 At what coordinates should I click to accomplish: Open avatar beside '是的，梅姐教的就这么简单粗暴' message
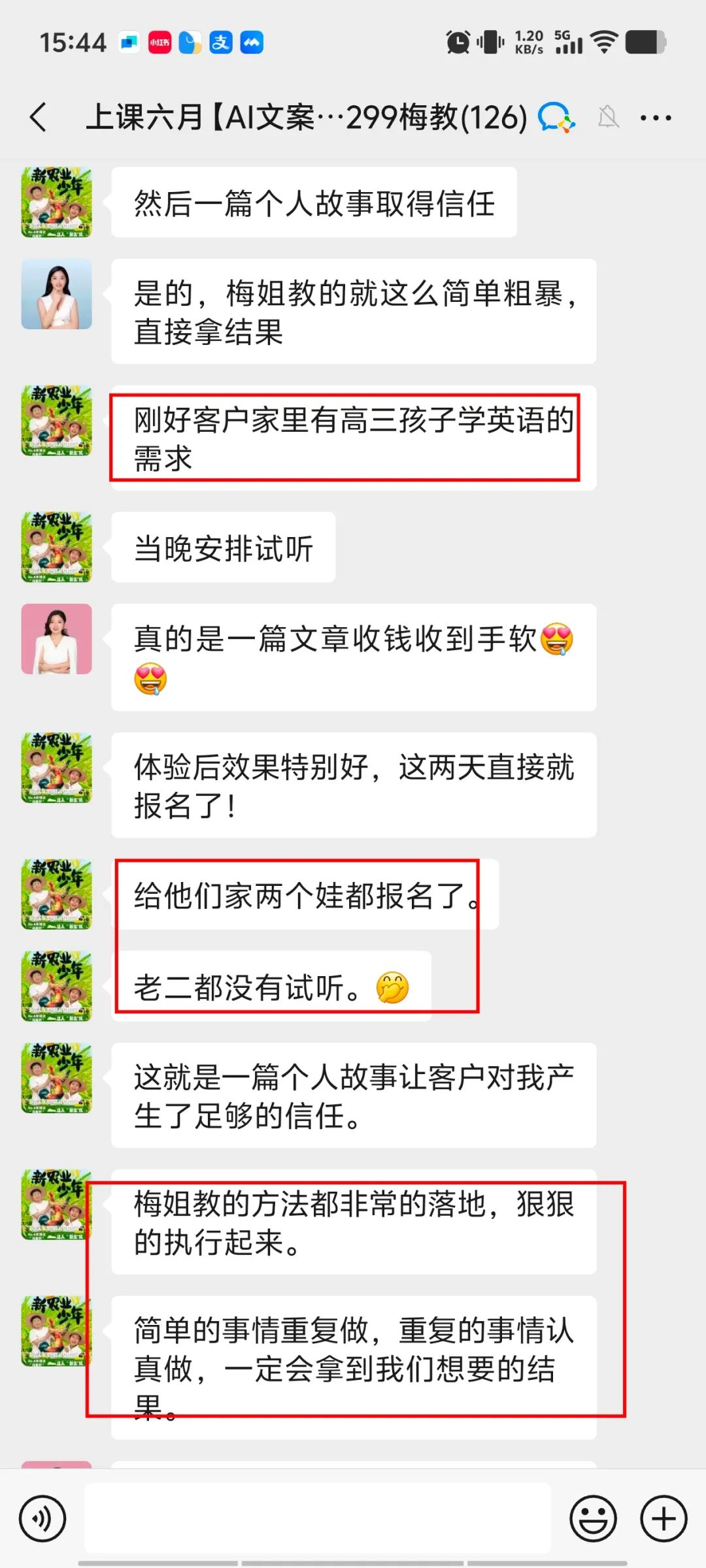[57, 294]
